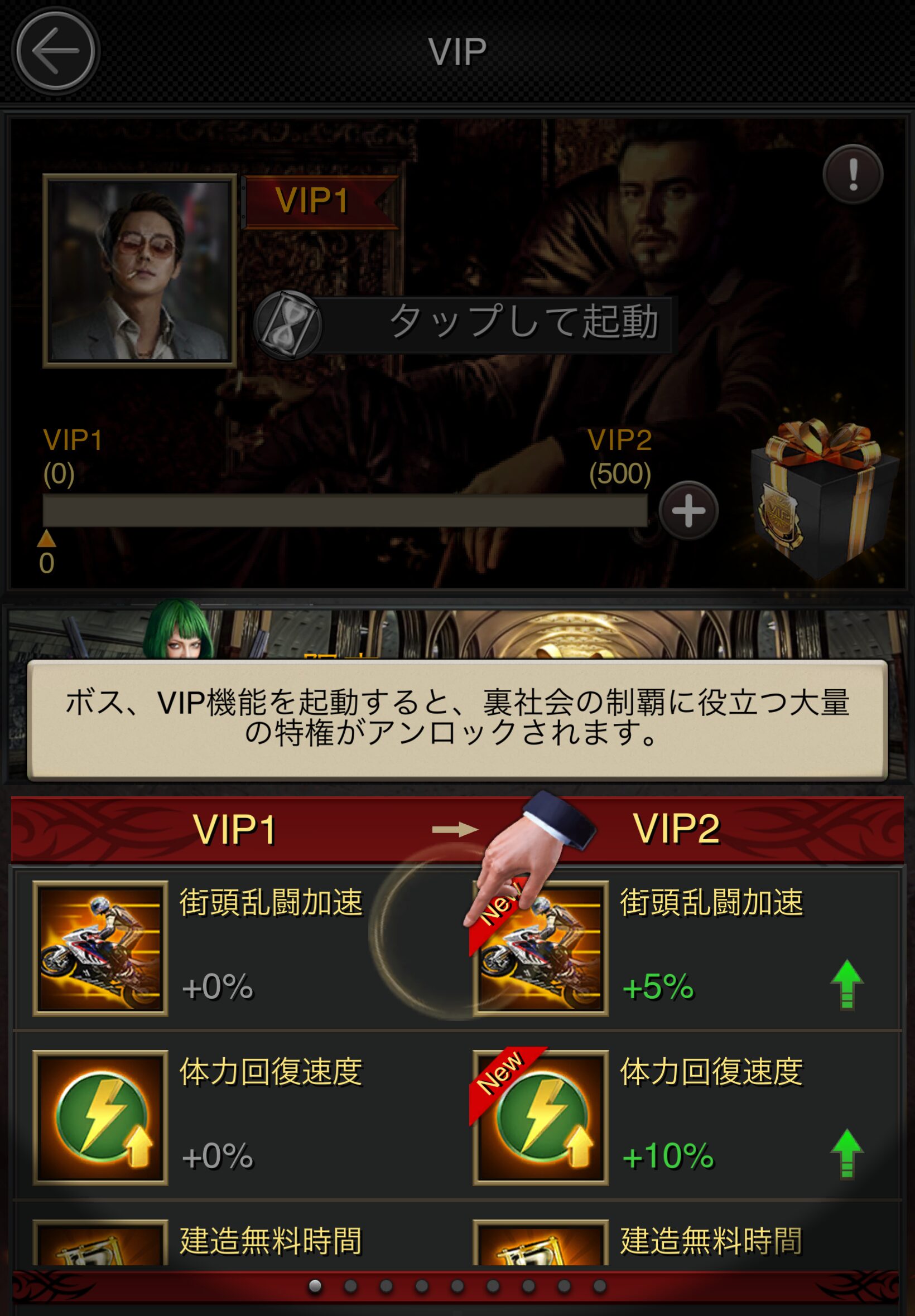Add VIP points with the plus button
Image resolution: width=915 pixels, height=1316 pixels.
pos(688,510)
